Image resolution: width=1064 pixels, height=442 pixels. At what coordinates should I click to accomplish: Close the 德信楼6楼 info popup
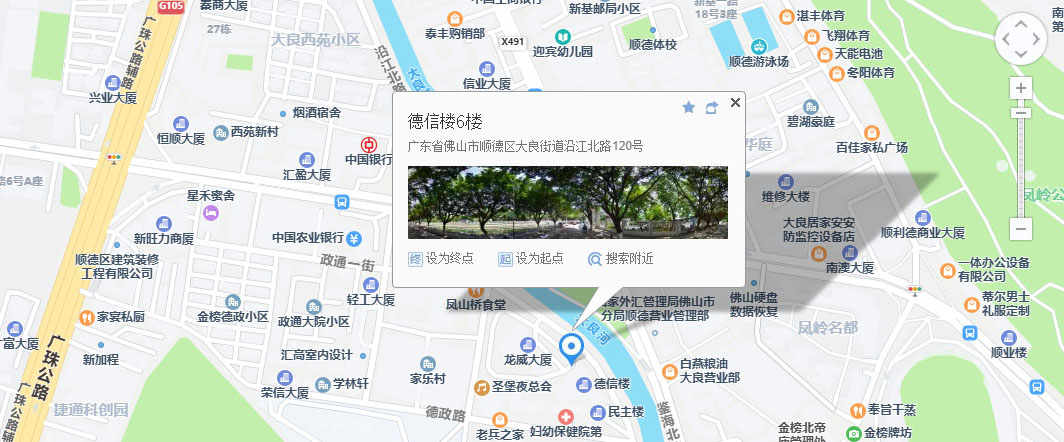click(x=736, y=102)
